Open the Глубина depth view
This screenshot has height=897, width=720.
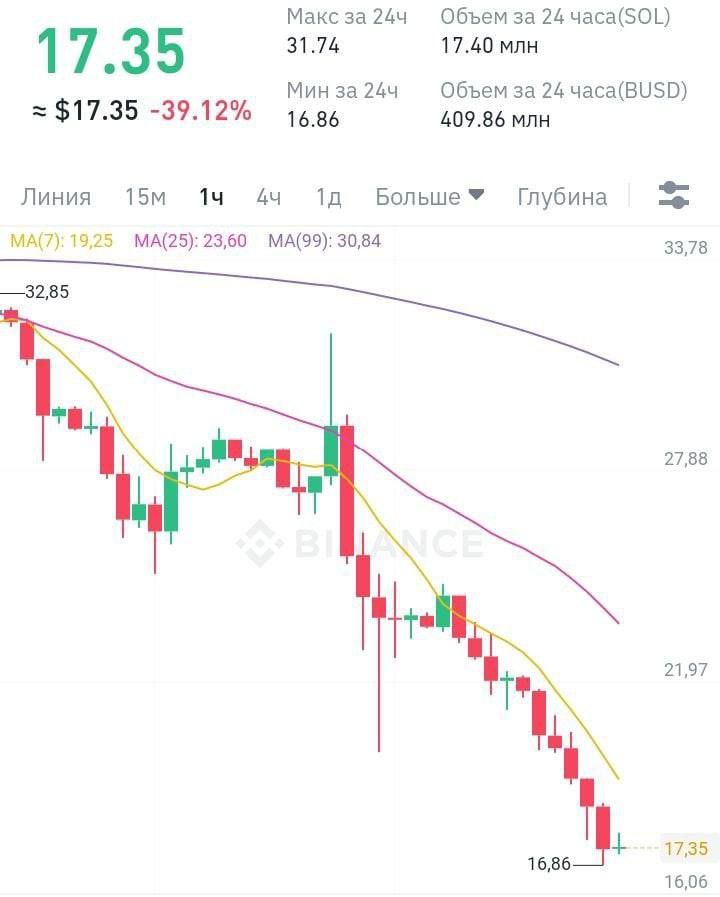[561, 196]
